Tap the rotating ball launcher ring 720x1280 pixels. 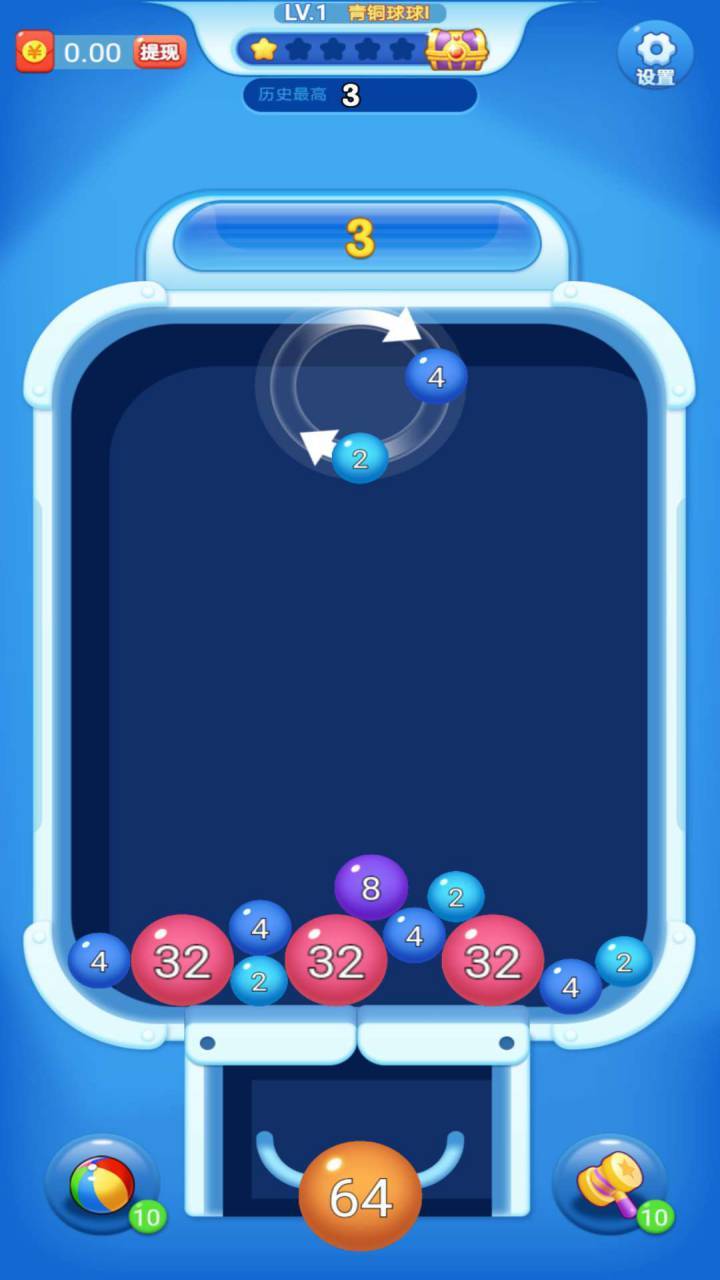(360, 388)
